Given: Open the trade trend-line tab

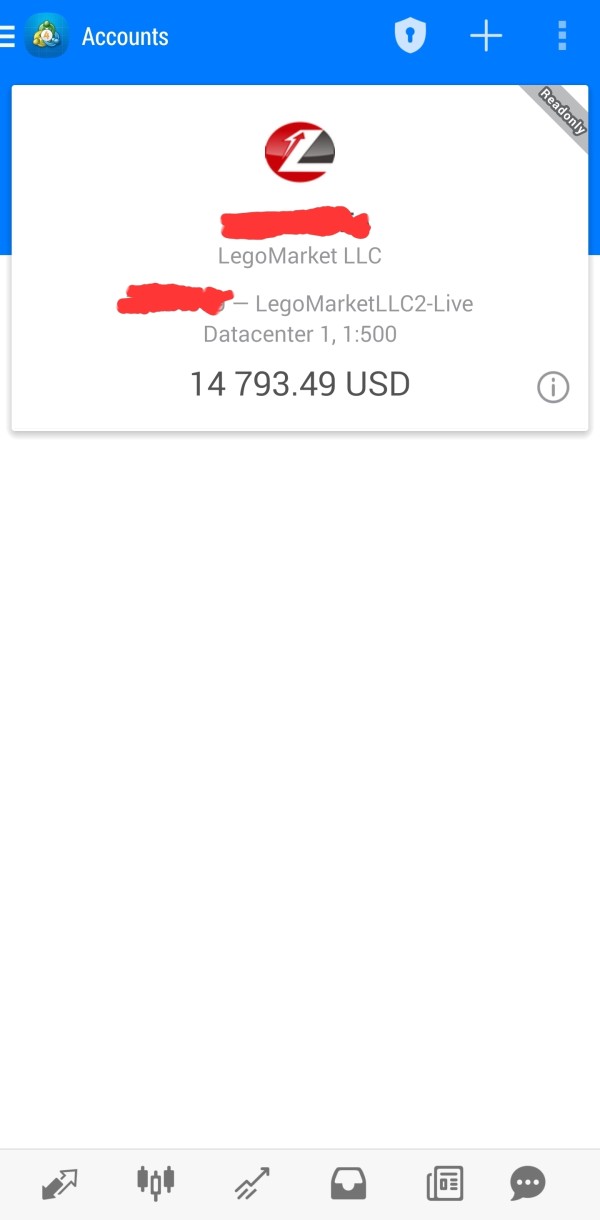Looking at the screenshot, I should [x=252, y=1184].
